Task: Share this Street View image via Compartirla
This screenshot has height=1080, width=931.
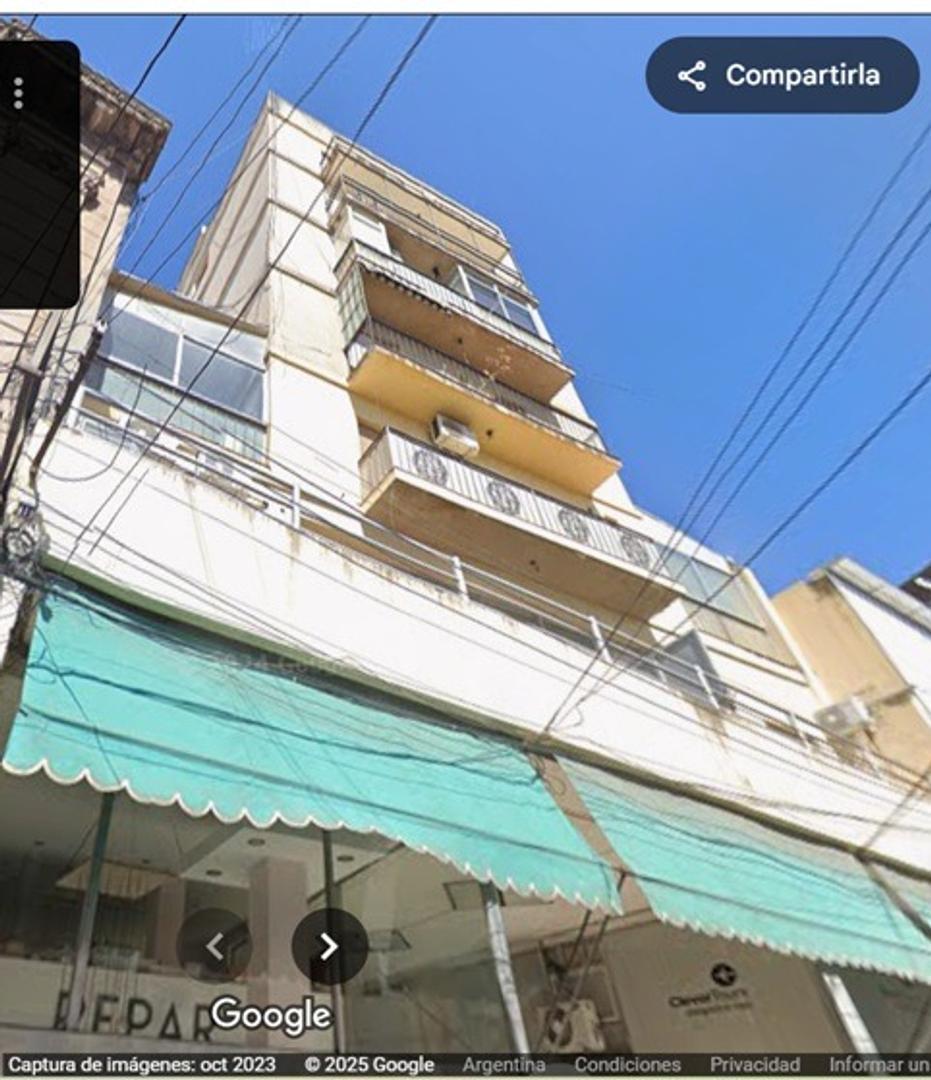Action: point(782,76)
